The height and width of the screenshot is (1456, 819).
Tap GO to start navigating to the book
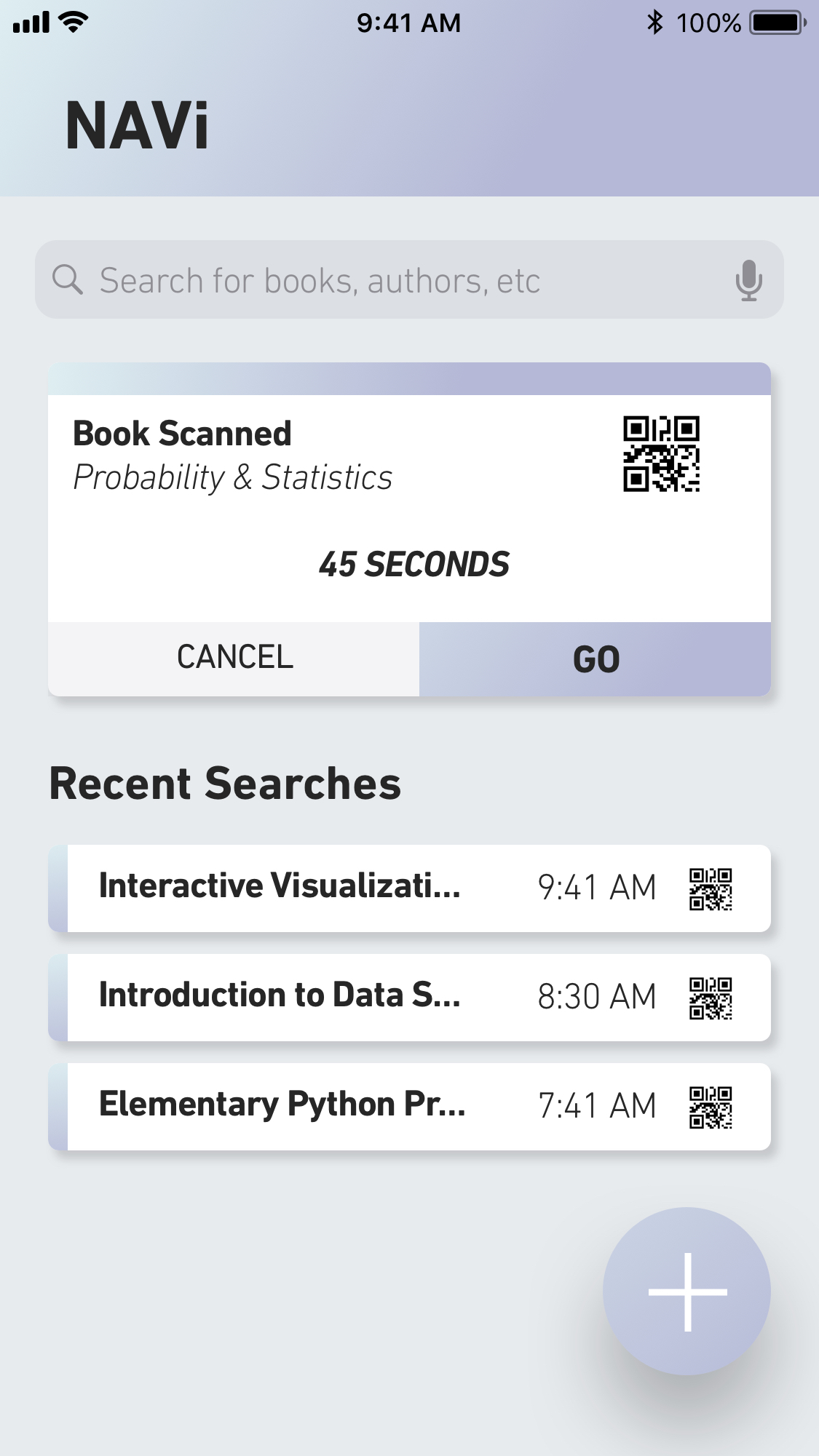coord(595,659)
